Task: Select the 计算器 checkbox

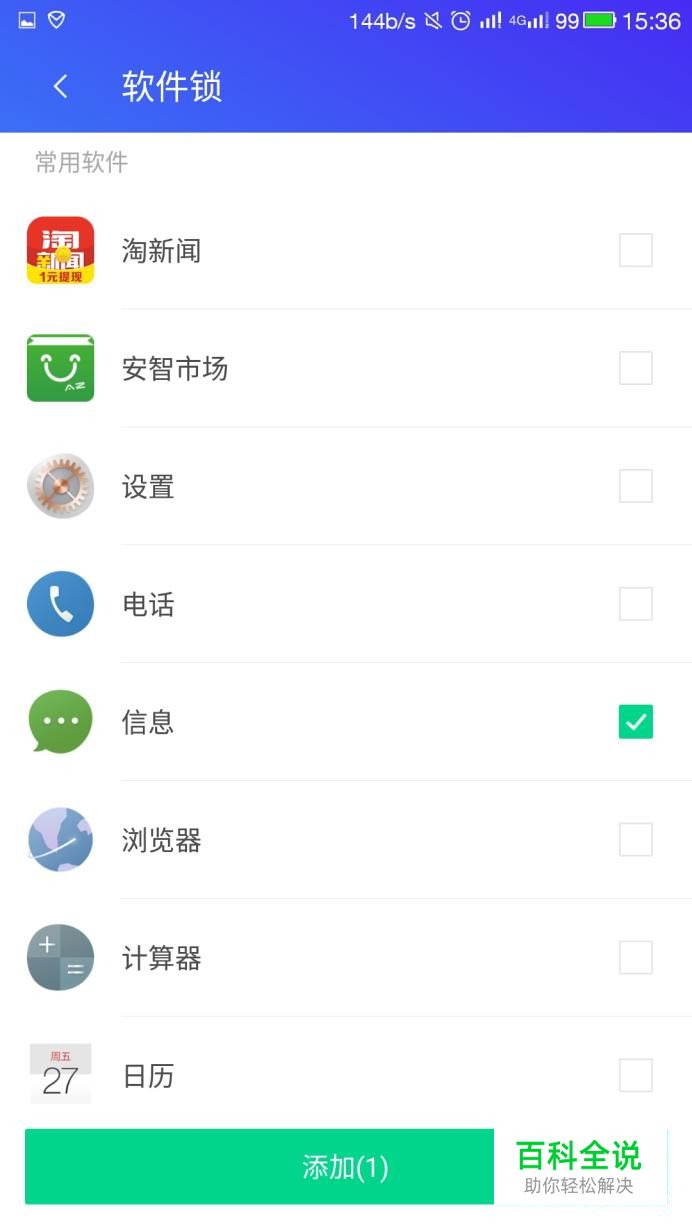Action: tap(636, 958)
